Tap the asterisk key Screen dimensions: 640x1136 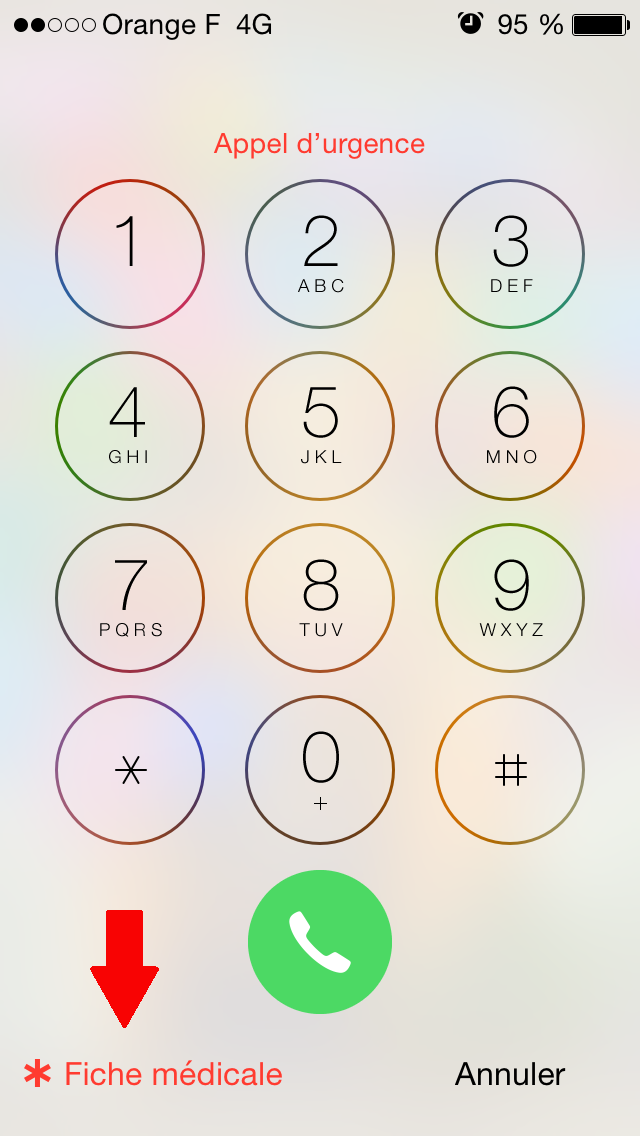130,770
